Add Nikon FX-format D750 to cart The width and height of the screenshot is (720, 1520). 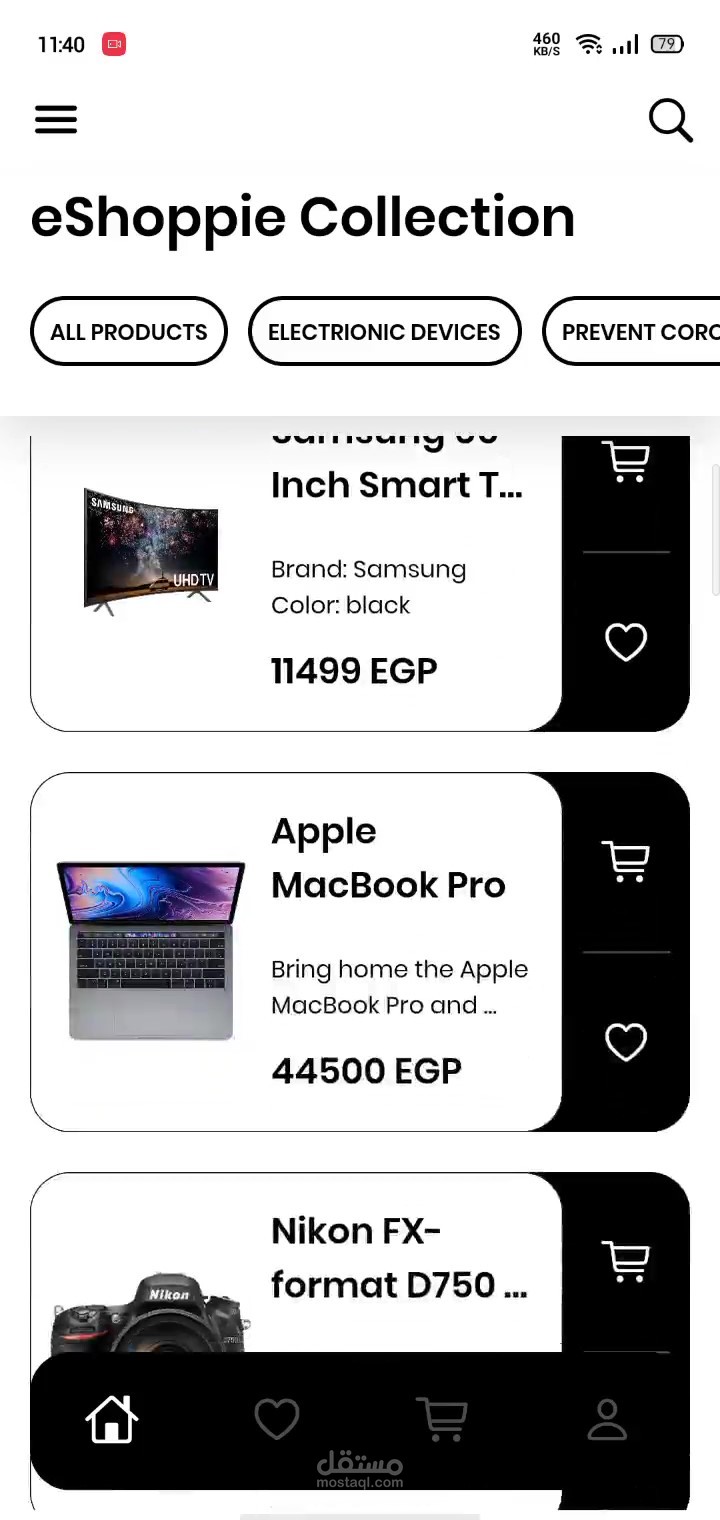coord(626,1260)
